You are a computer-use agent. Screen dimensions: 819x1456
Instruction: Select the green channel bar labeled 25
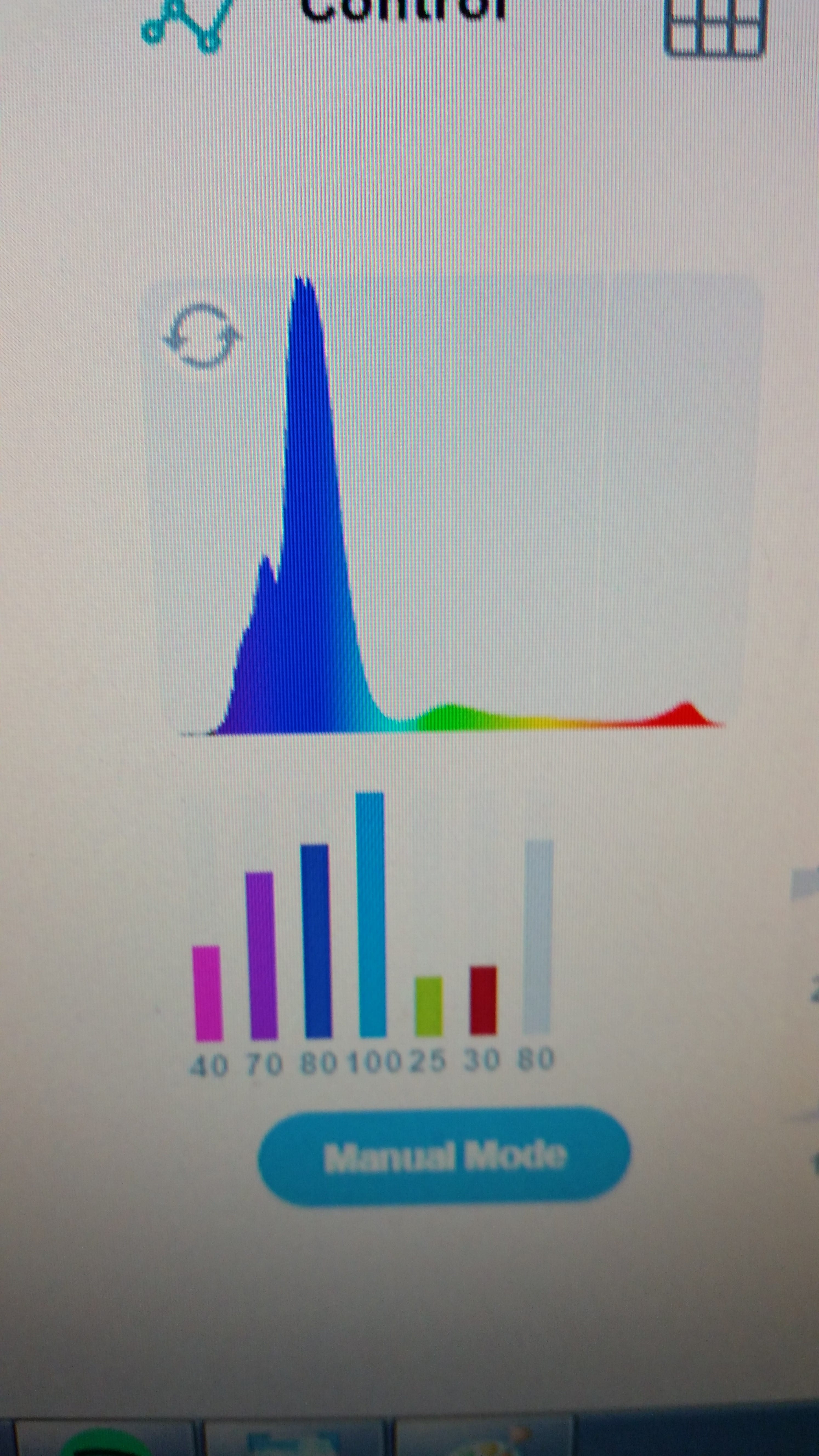coord(429,1007)
